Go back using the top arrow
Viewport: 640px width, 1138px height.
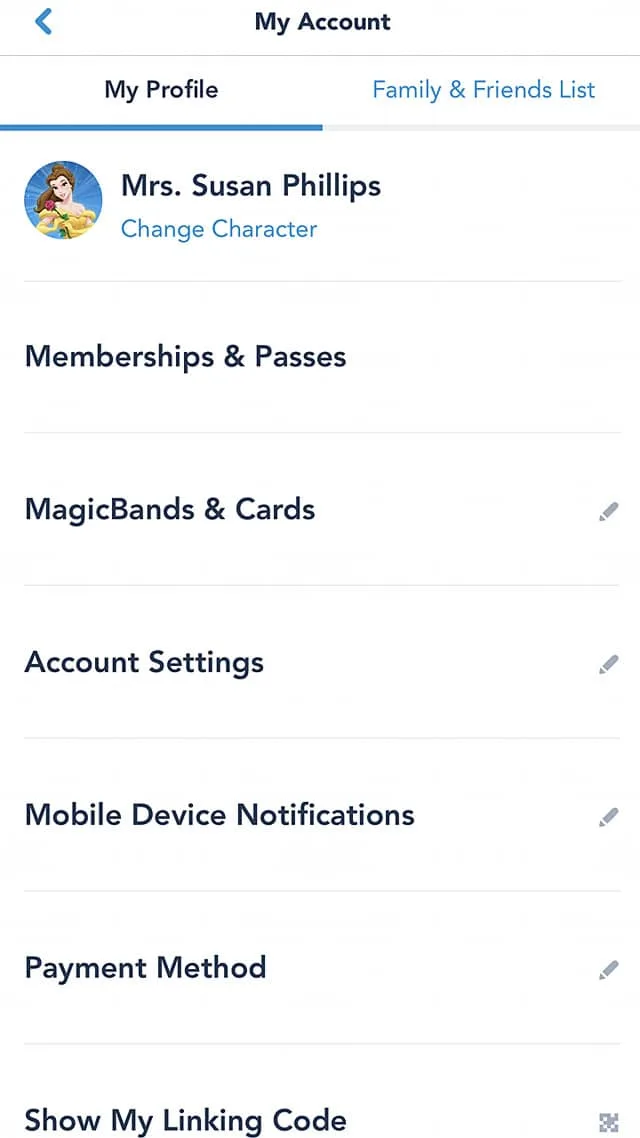(44, 22)
